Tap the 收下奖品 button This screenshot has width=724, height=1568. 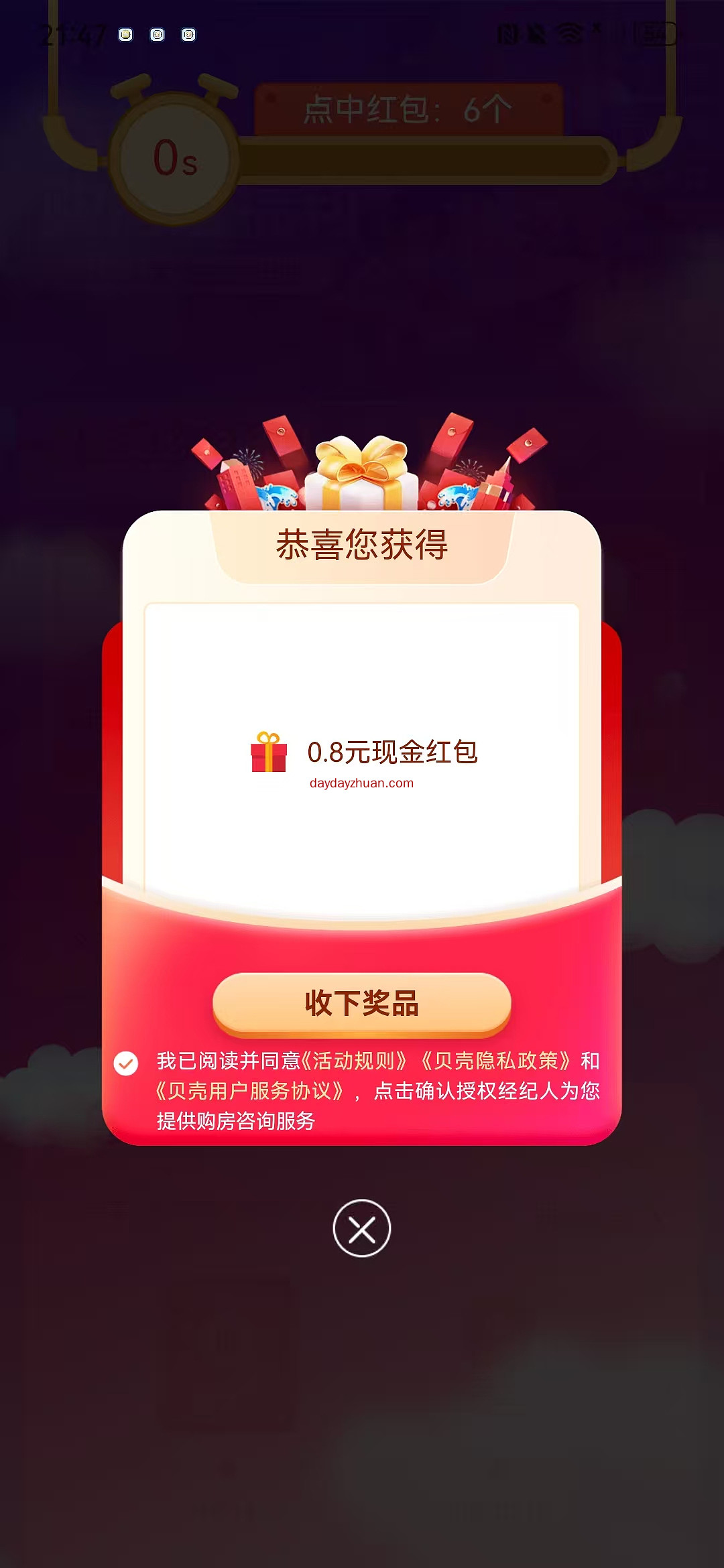point(361,1003)
